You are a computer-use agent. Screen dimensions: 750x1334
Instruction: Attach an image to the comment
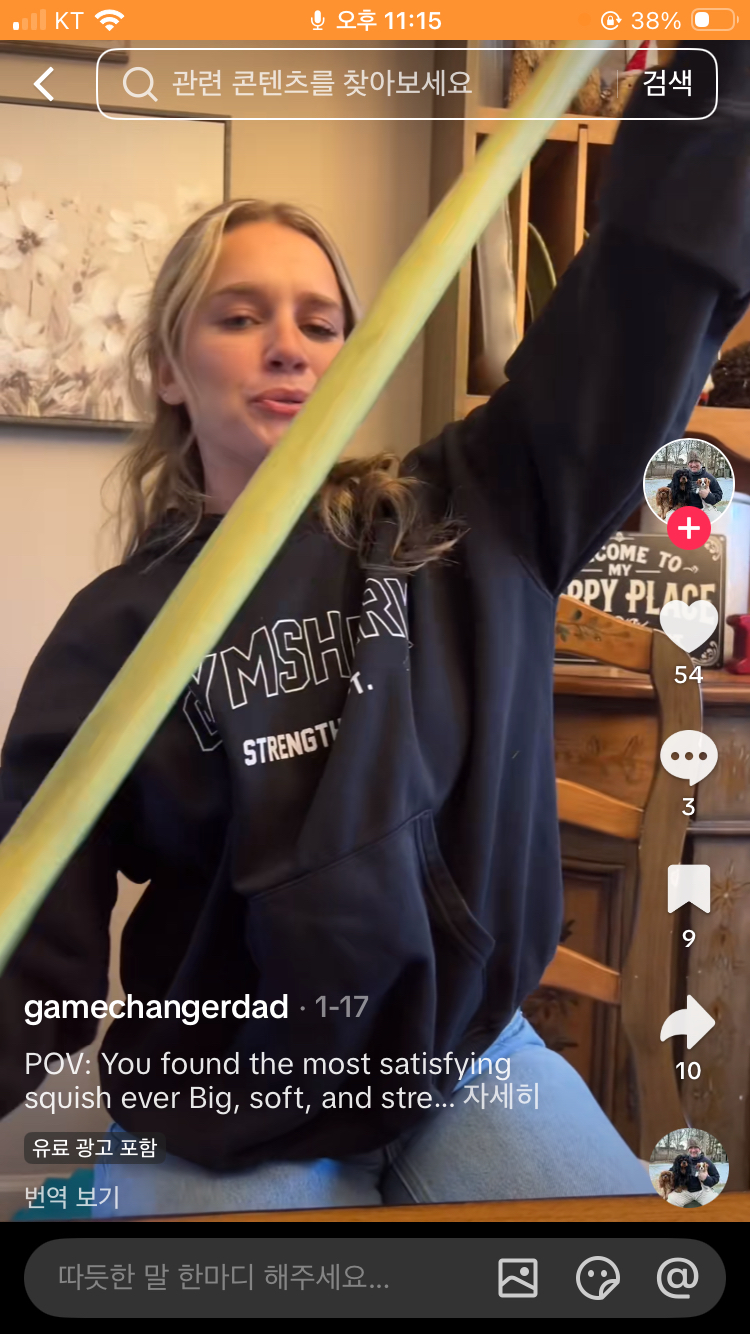click(x=518, y=1277)
